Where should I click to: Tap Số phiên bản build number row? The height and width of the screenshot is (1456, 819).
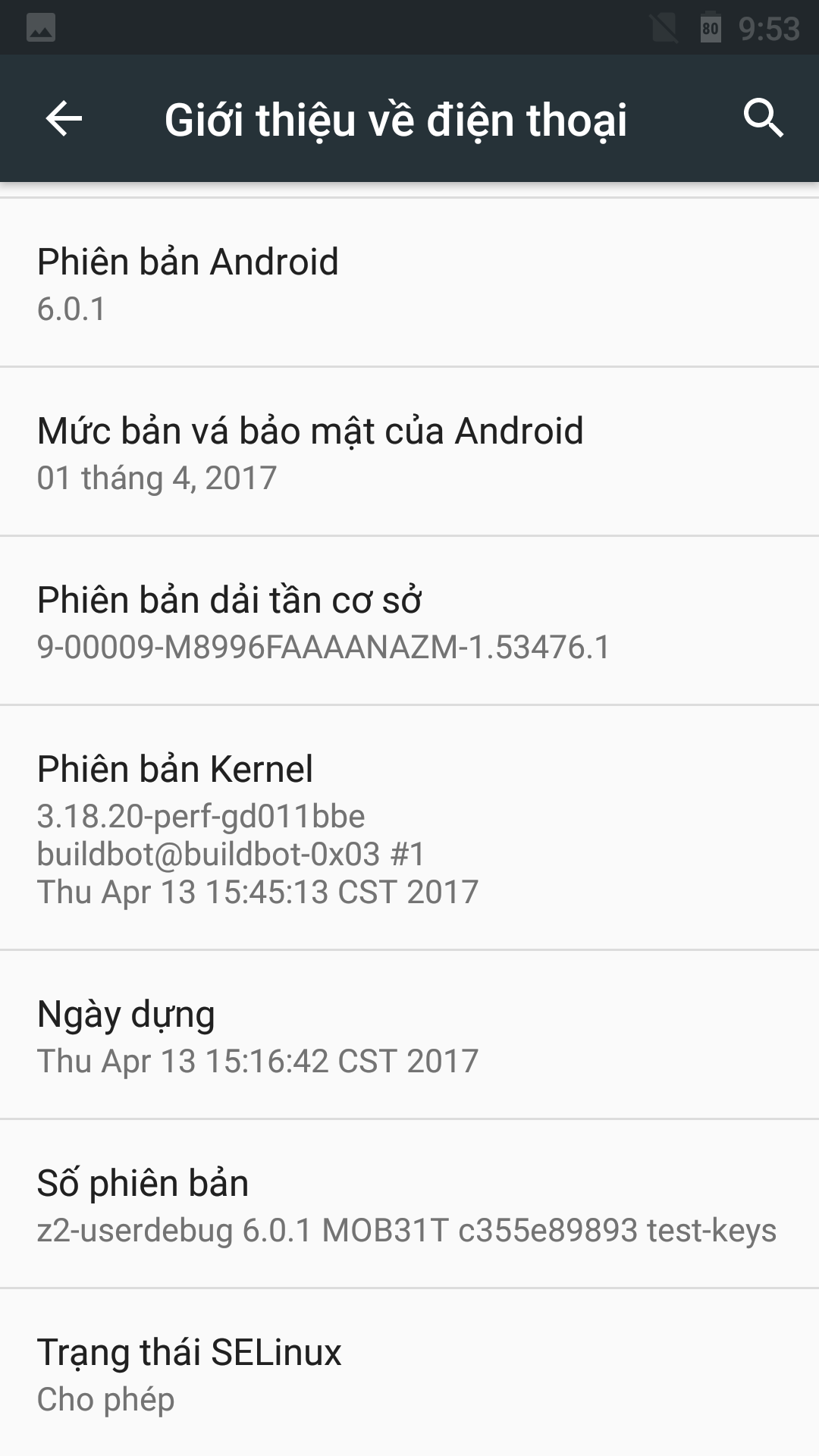pyautogui.click(x=409, y=1204)
